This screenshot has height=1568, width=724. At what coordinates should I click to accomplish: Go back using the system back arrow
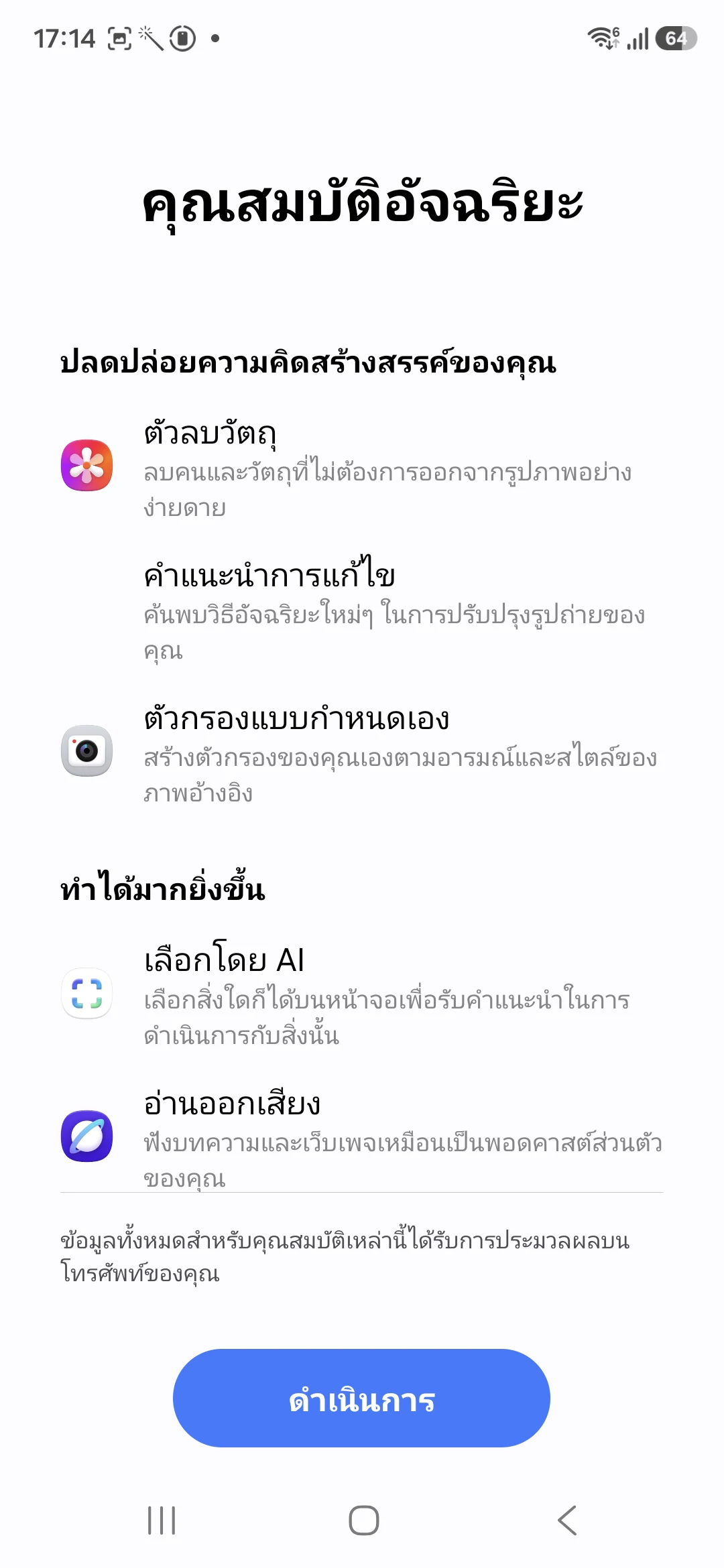[x=567, y=1520]
